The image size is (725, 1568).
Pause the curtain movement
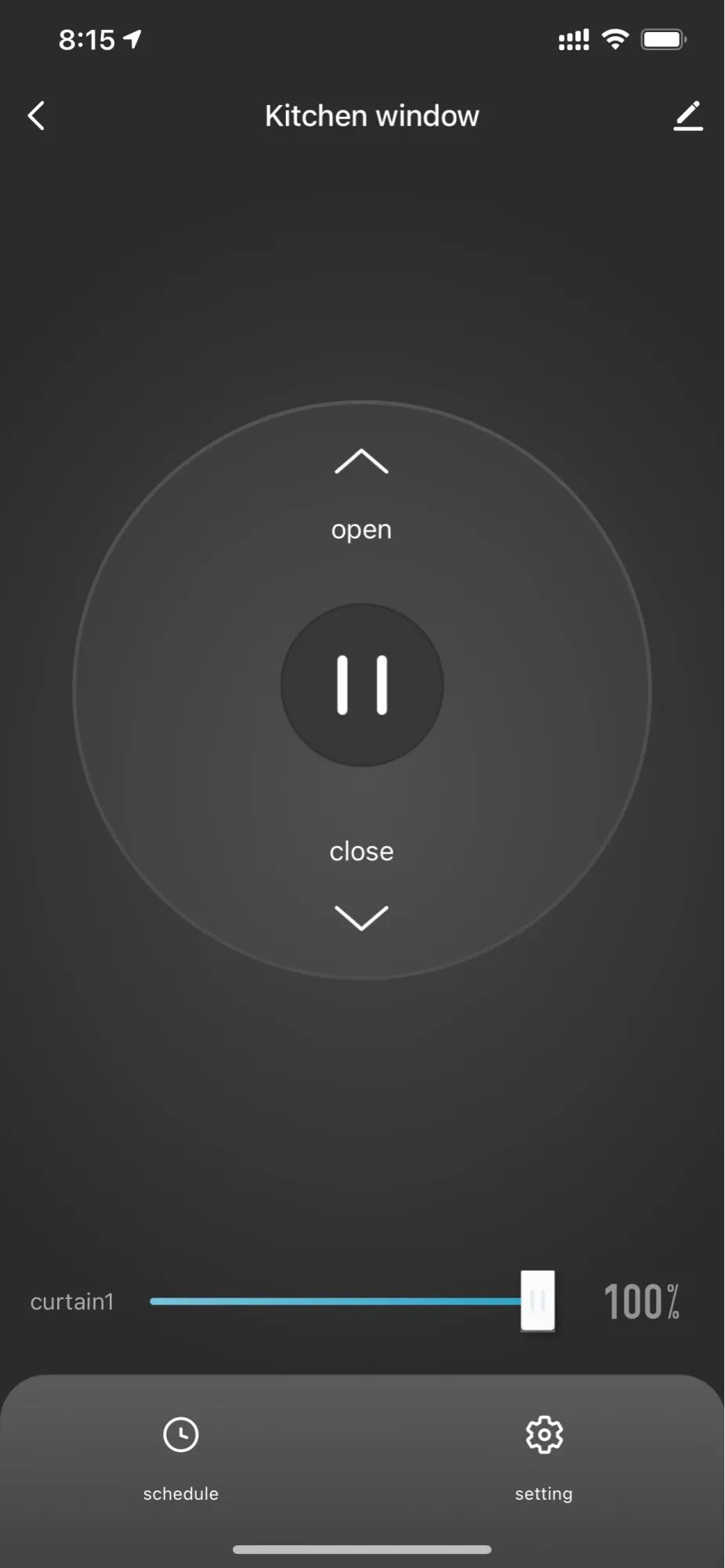(x=361, y=685)
